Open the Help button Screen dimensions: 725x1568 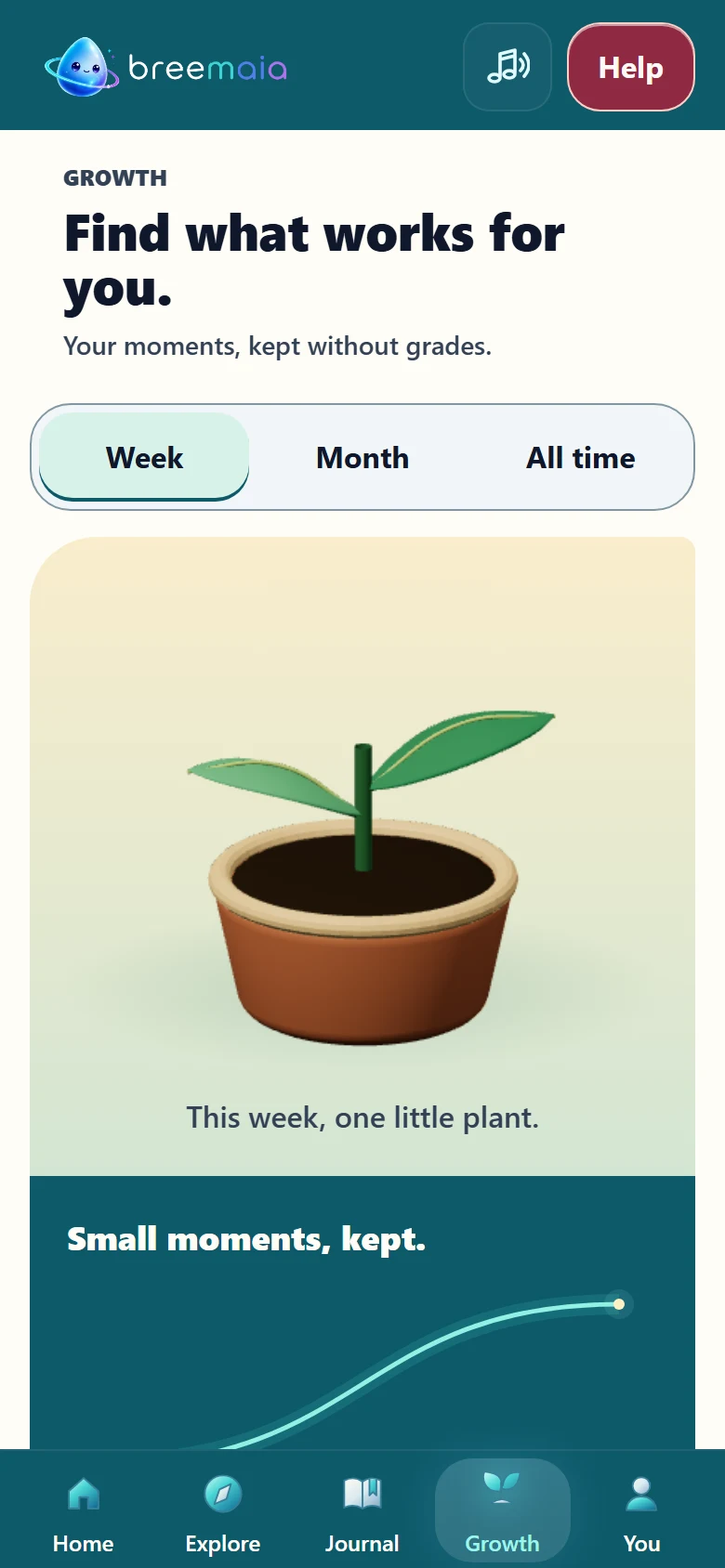[x=631, y=67]
